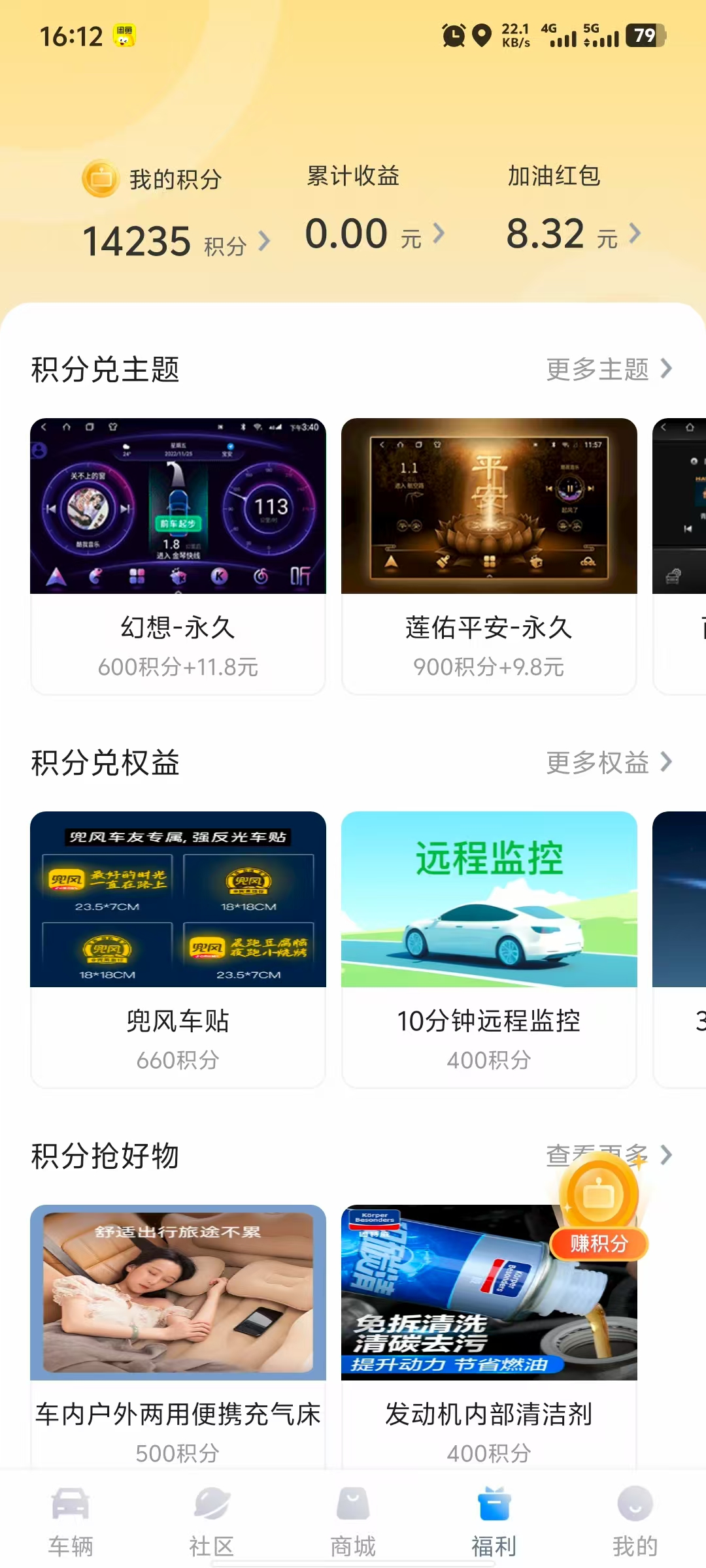This screenshot has height=1568, width=706.
Task: Tap 更多权益 to see more benefits
Action: 608,763
